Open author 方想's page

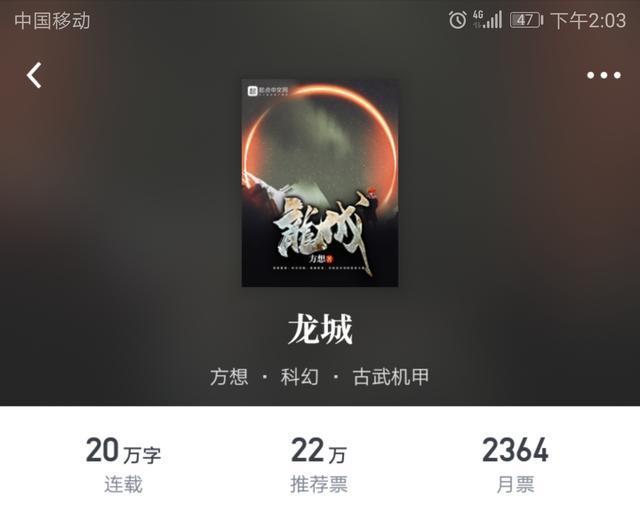click(229, 377)
